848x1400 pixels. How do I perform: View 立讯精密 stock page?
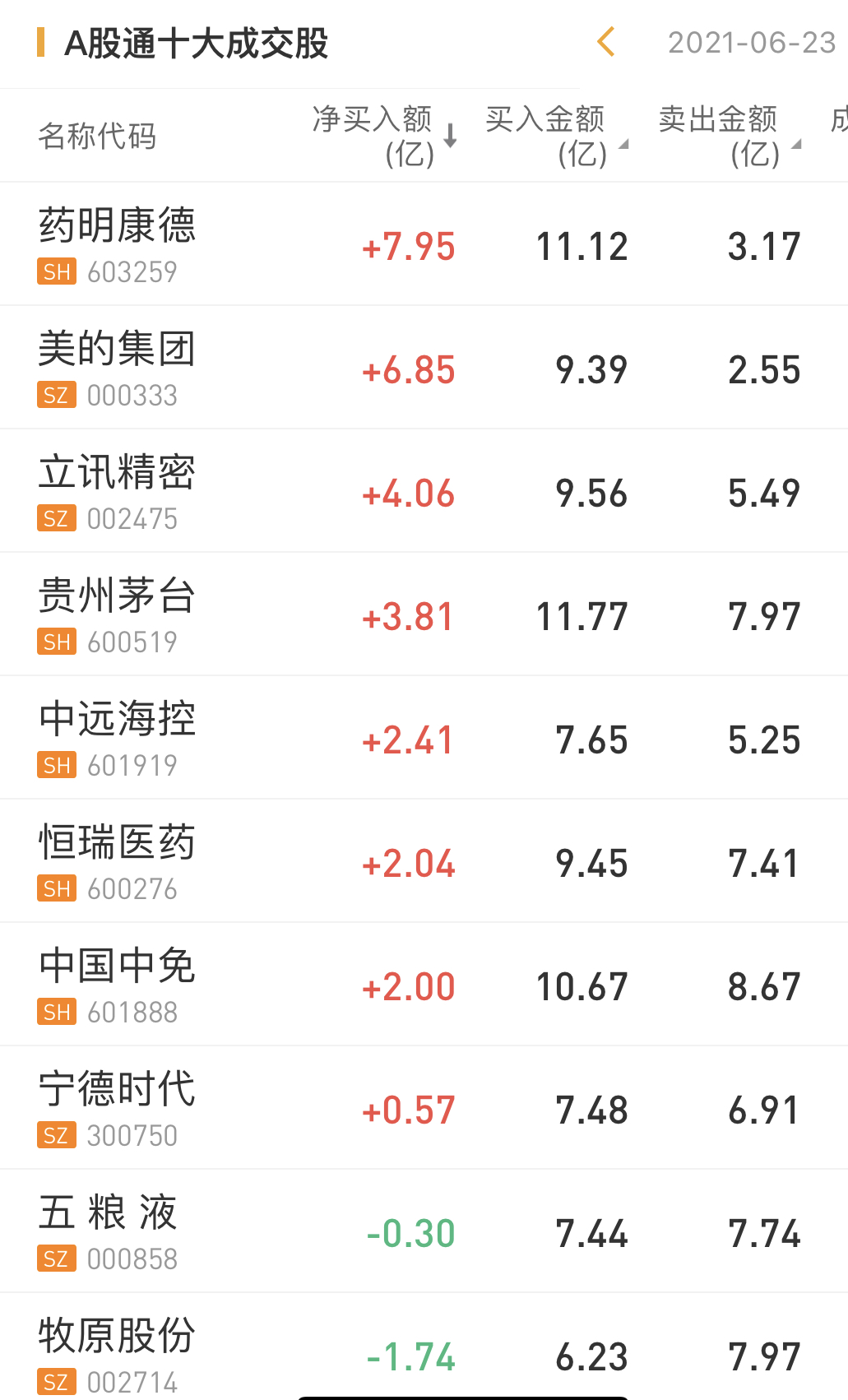[118, 490]
